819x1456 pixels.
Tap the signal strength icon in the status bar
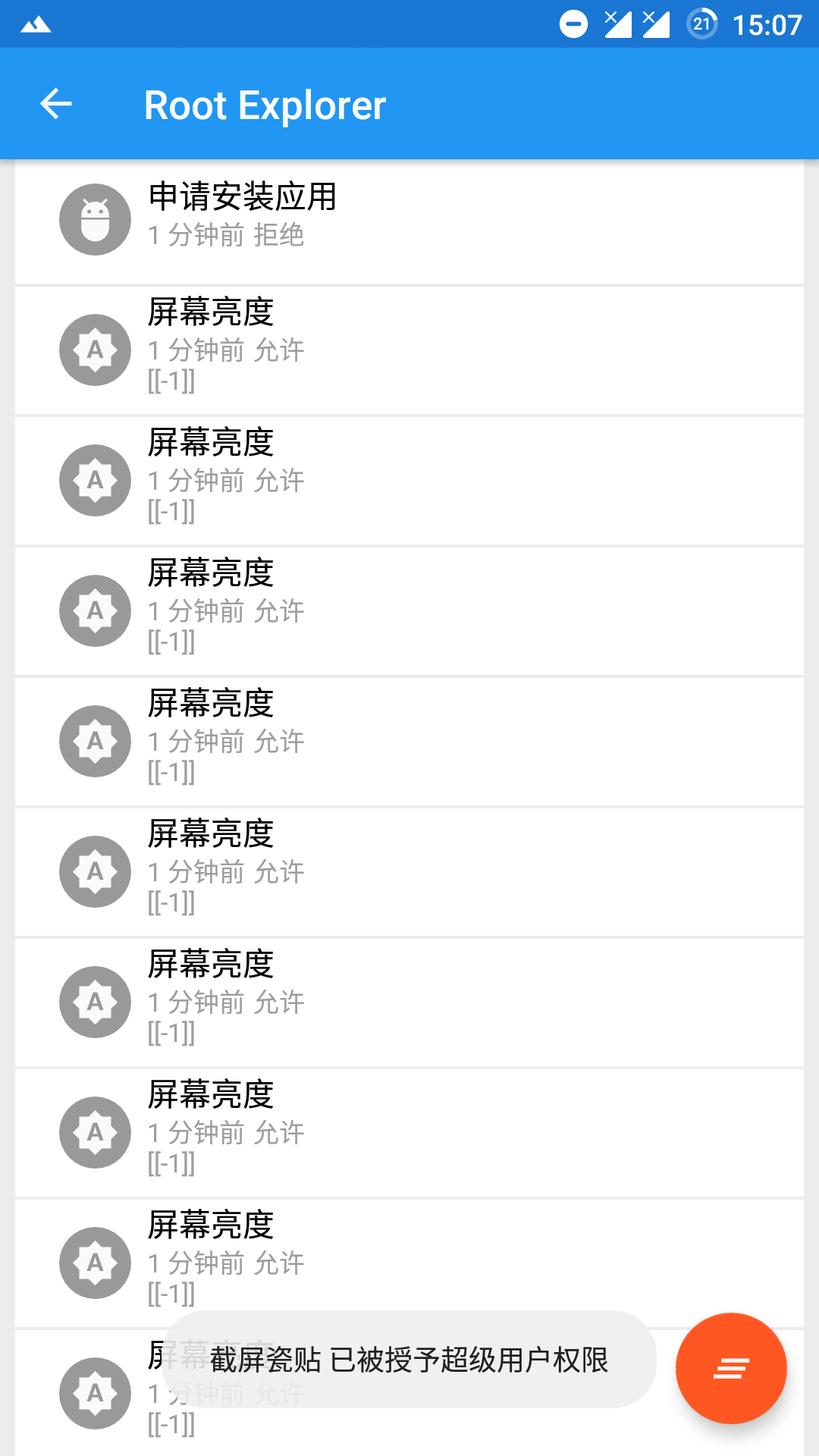pyautogui.click(x=617, y=24)
